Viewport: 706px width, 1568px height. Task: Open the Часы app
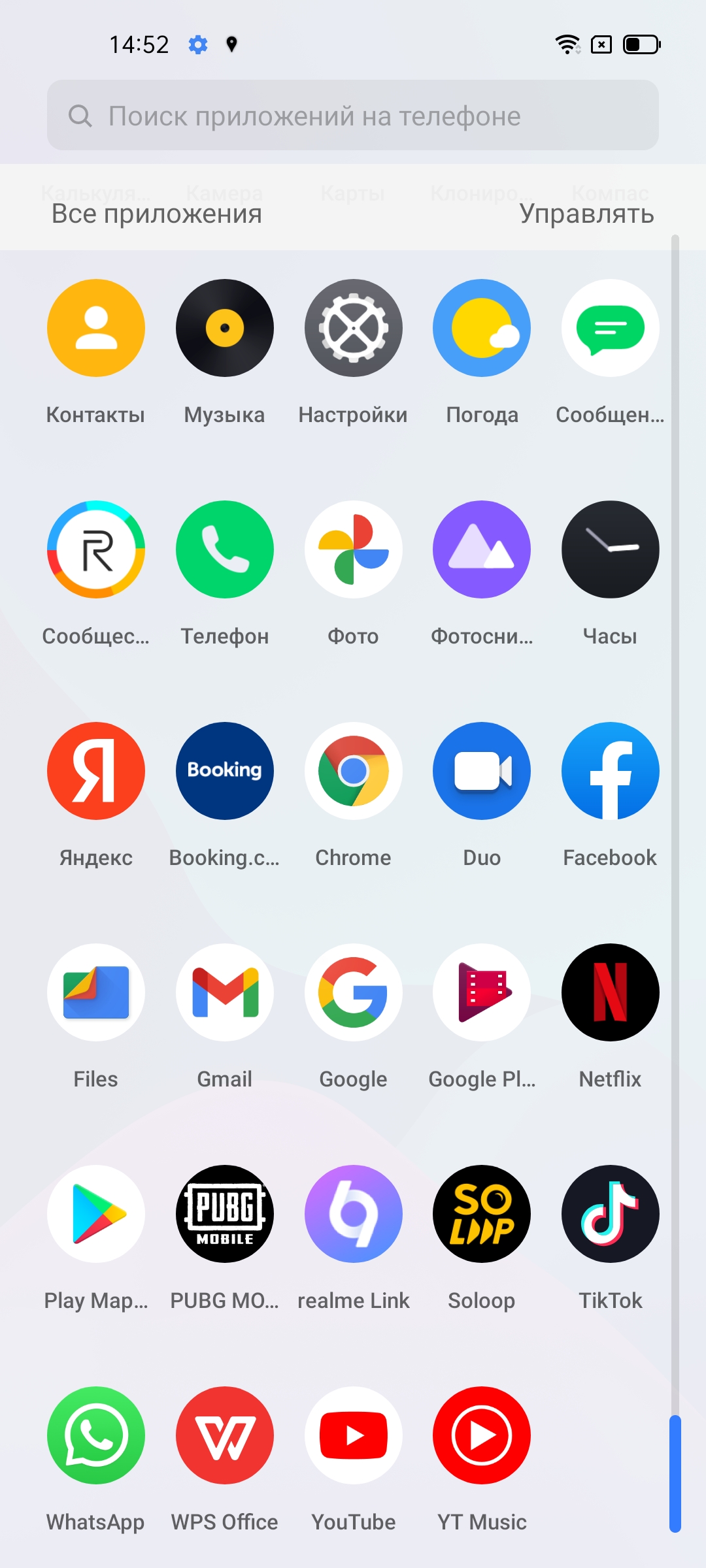pos(610,549)
